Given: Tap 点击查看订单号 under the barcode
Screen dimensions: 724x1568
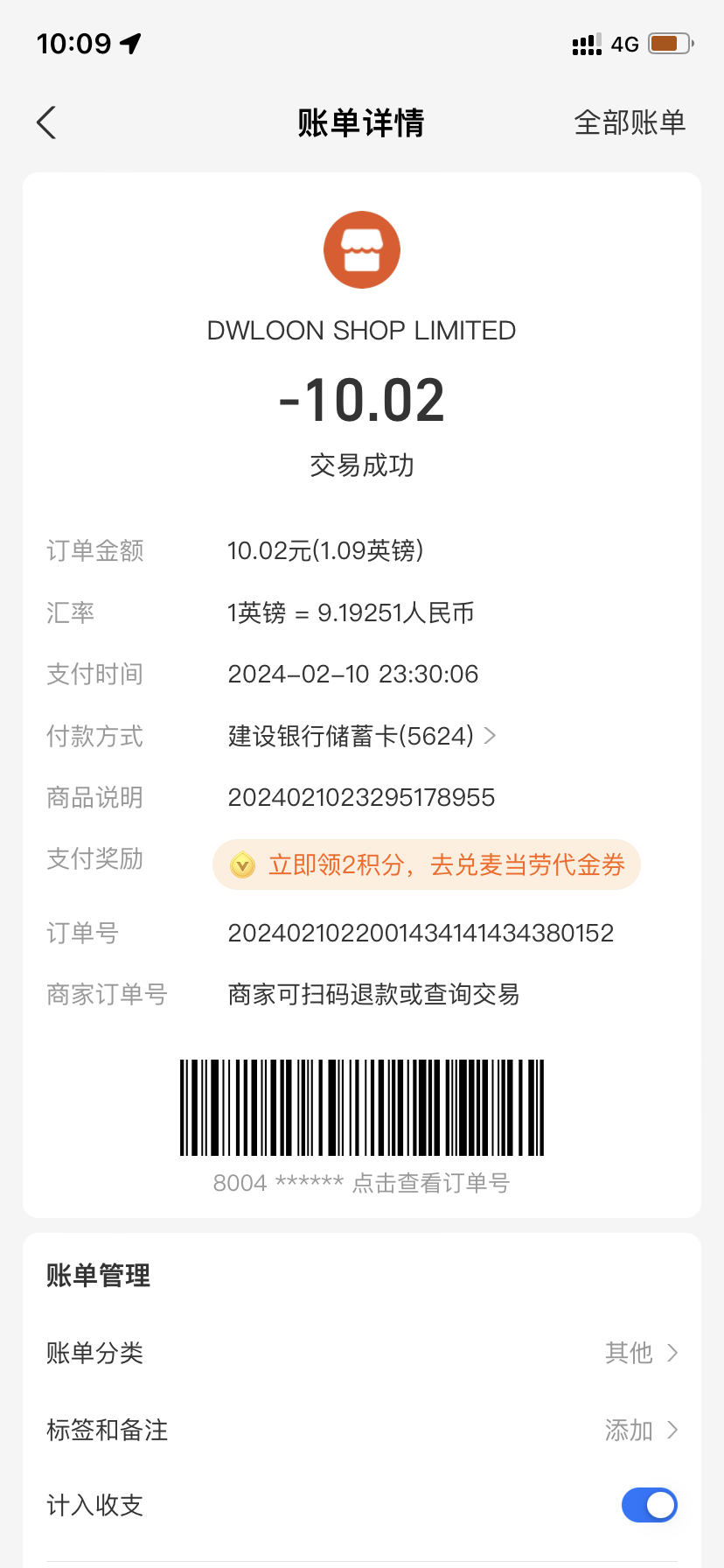Looking at the screenshot, I should [x=431, y=1183].
